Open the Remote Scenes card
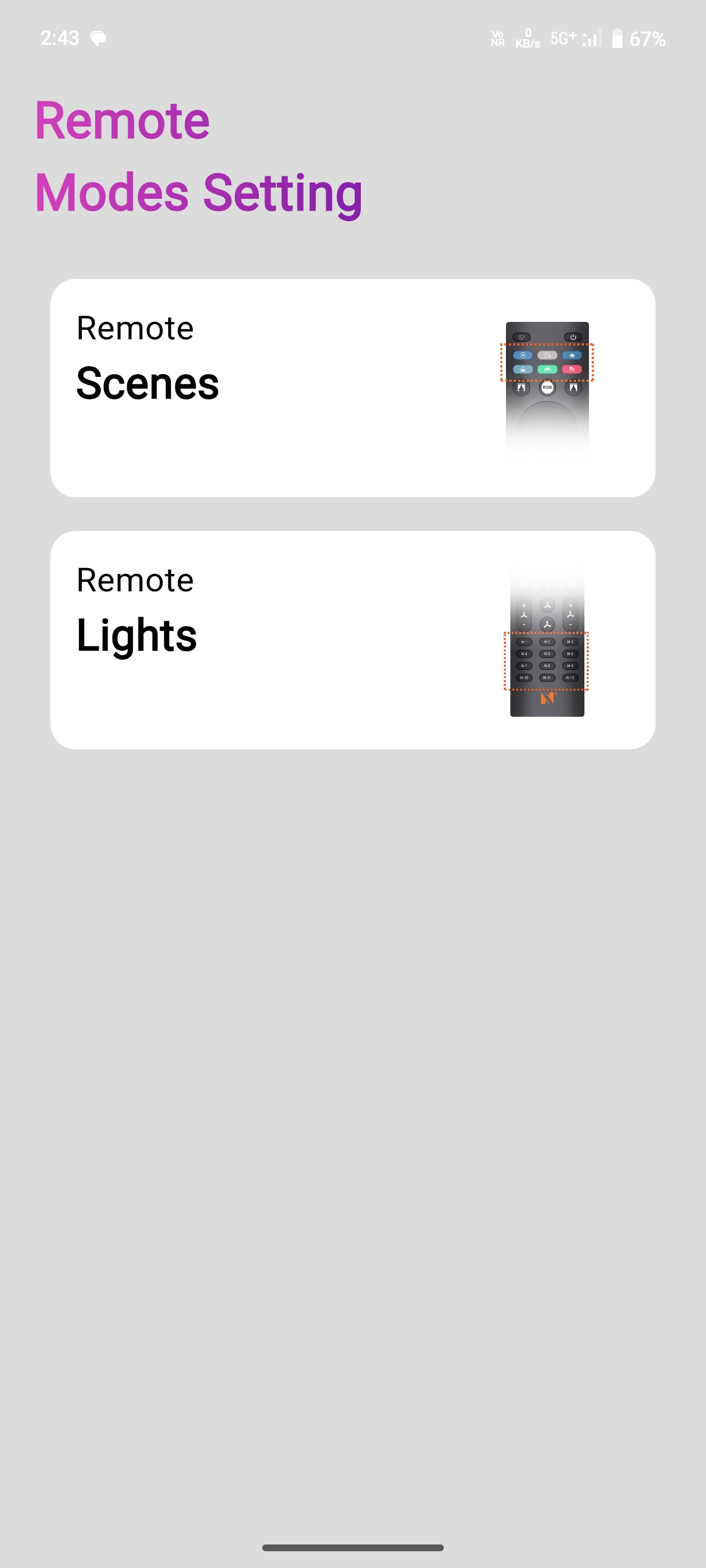The height and width of the screenshot is (1568, 706). (x=352, y=388)
